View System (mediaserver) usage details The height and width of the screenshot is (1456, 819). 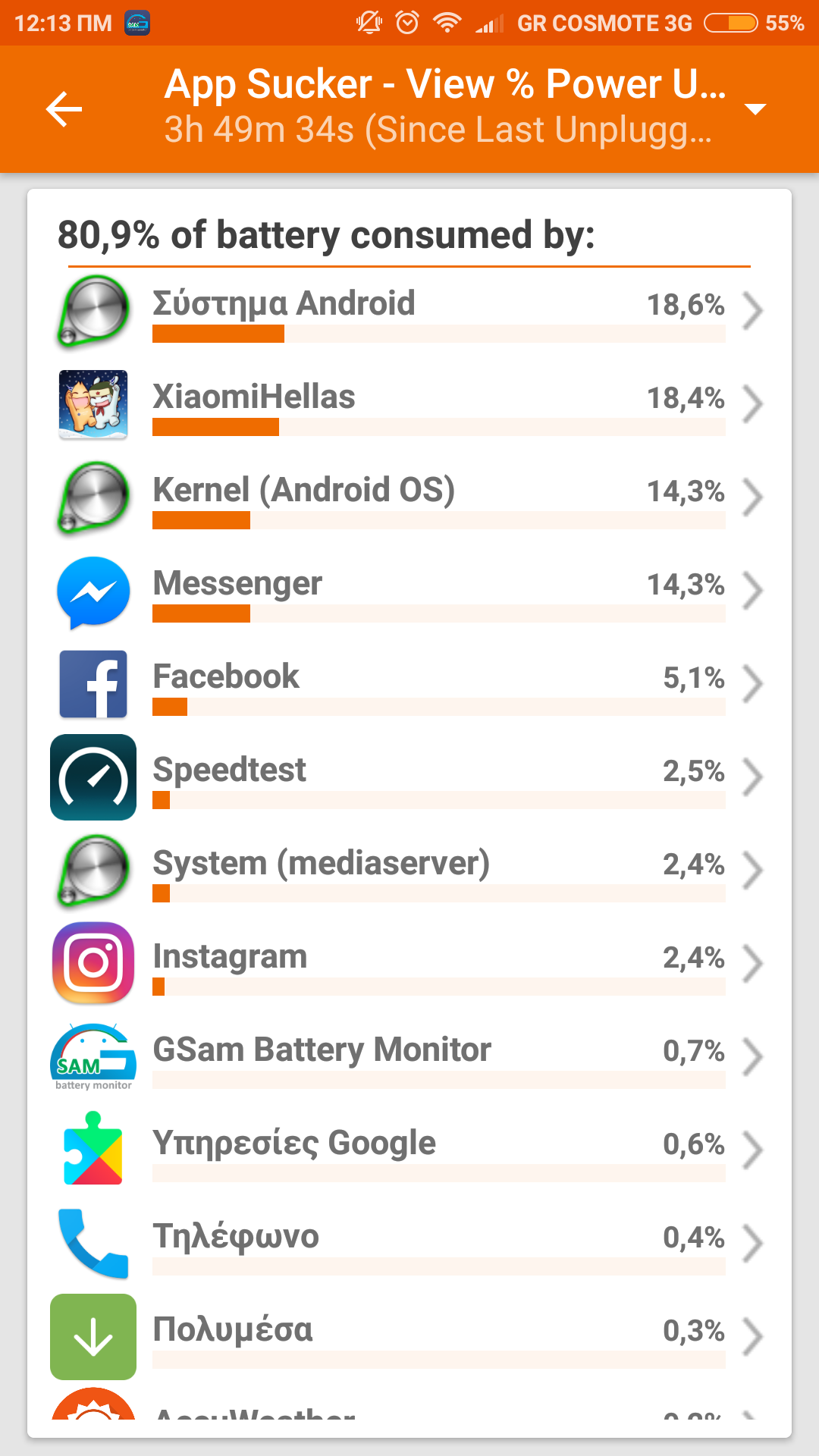[409, 871]
